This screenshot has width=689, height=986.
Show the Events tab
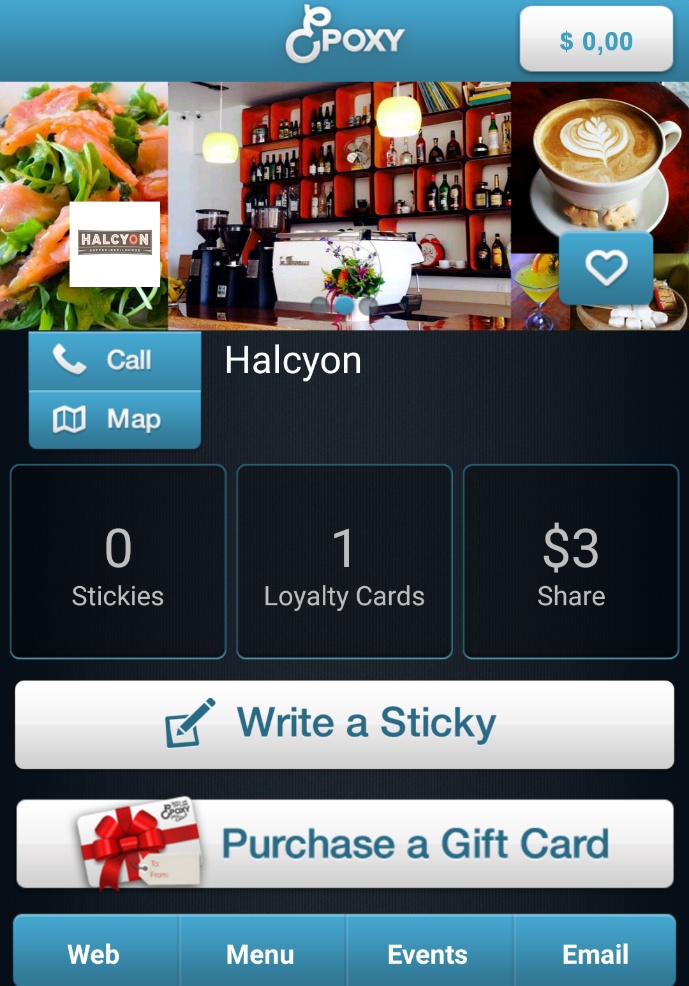[x=428, y=954]
